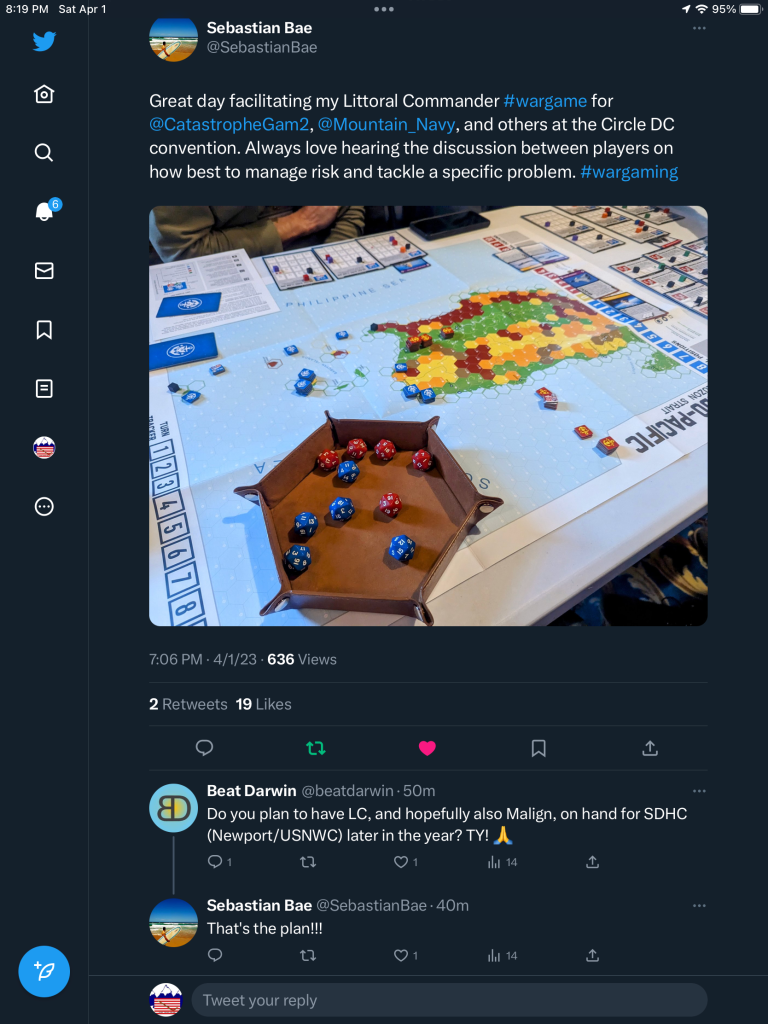Open the notifications bell
The image size is (768, 1024).
click(44, 211)
